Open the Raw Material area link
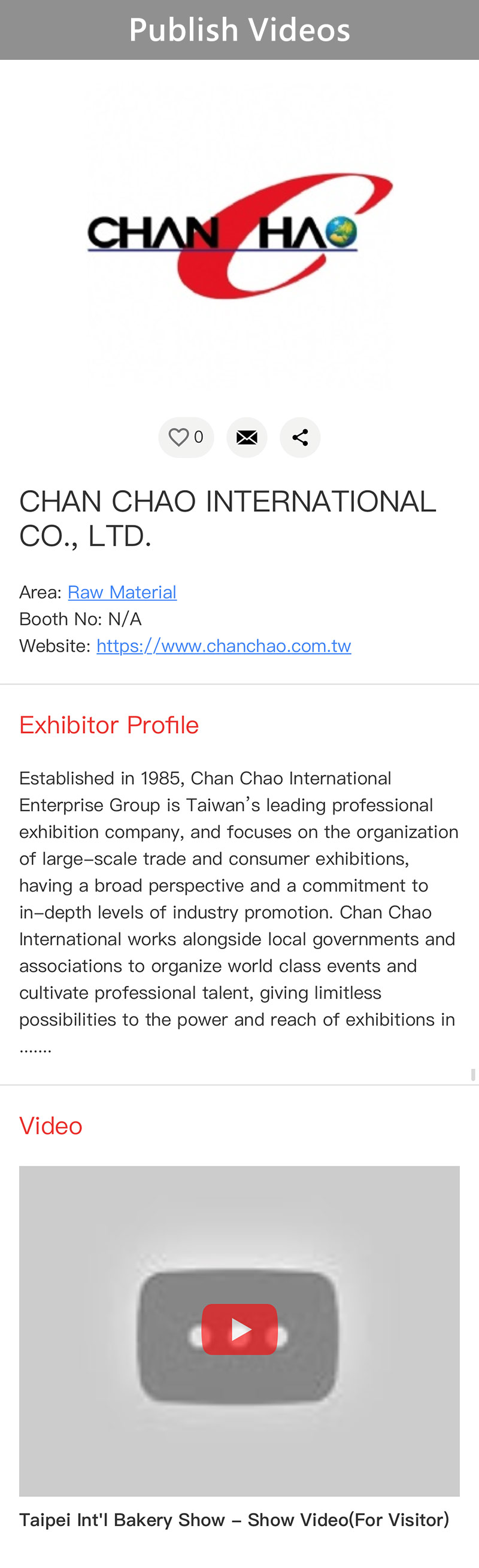This screenshot has height=1568, width=479. pos(122,592)
